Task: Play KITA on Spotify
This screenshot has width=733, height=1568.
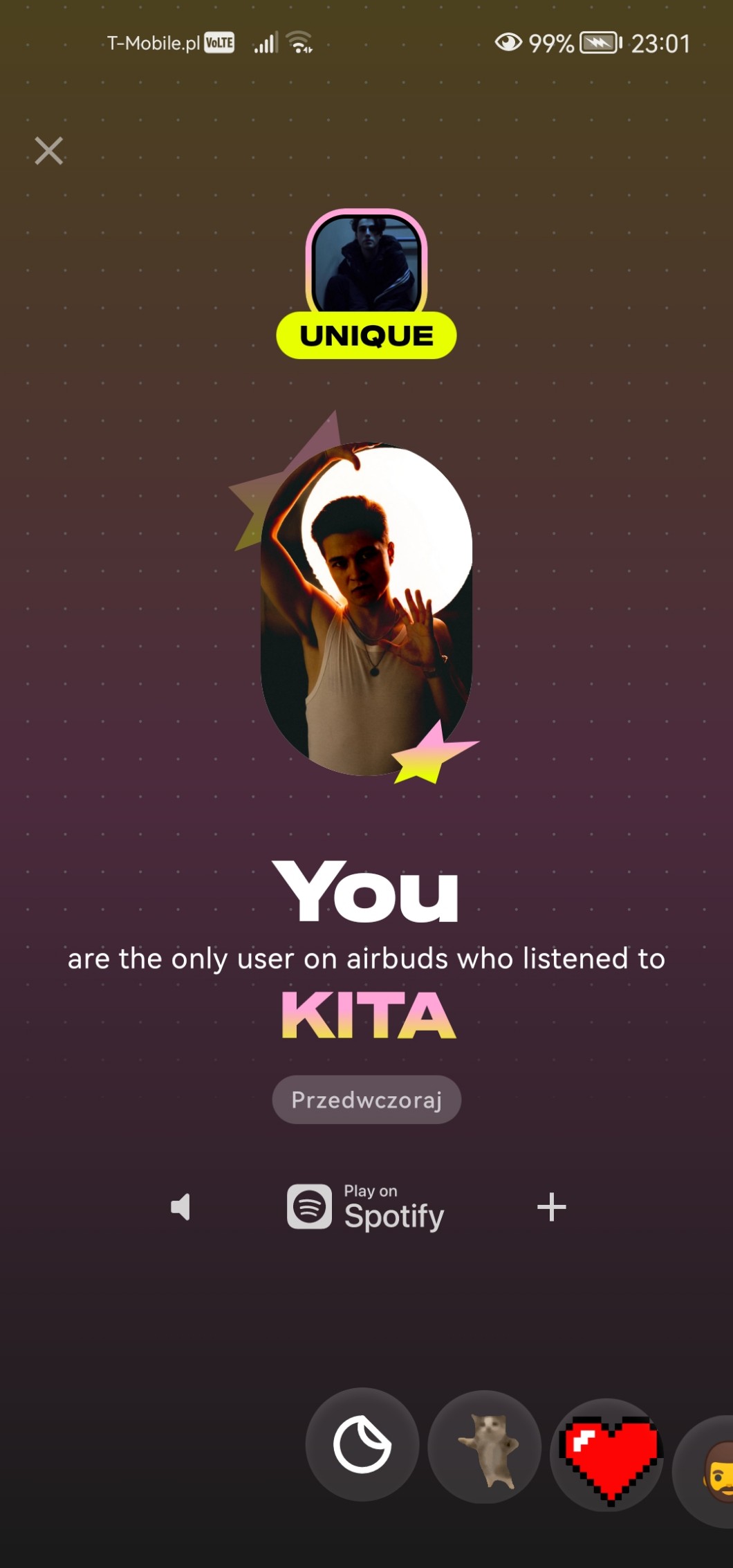Action: coord(366,1207)
